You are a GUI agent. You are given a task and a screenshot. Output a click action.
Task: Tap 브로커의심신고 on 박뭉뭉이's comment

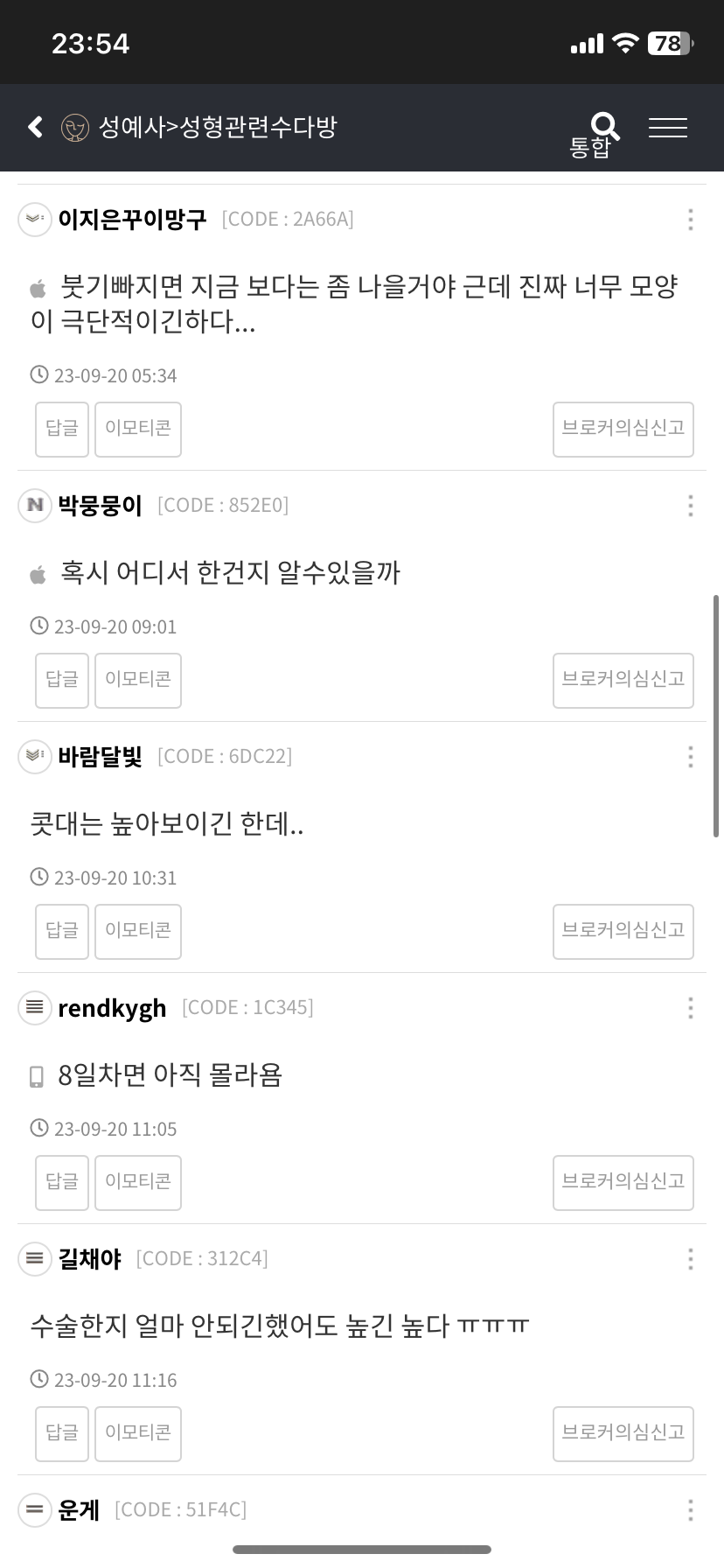click(623, 680)
